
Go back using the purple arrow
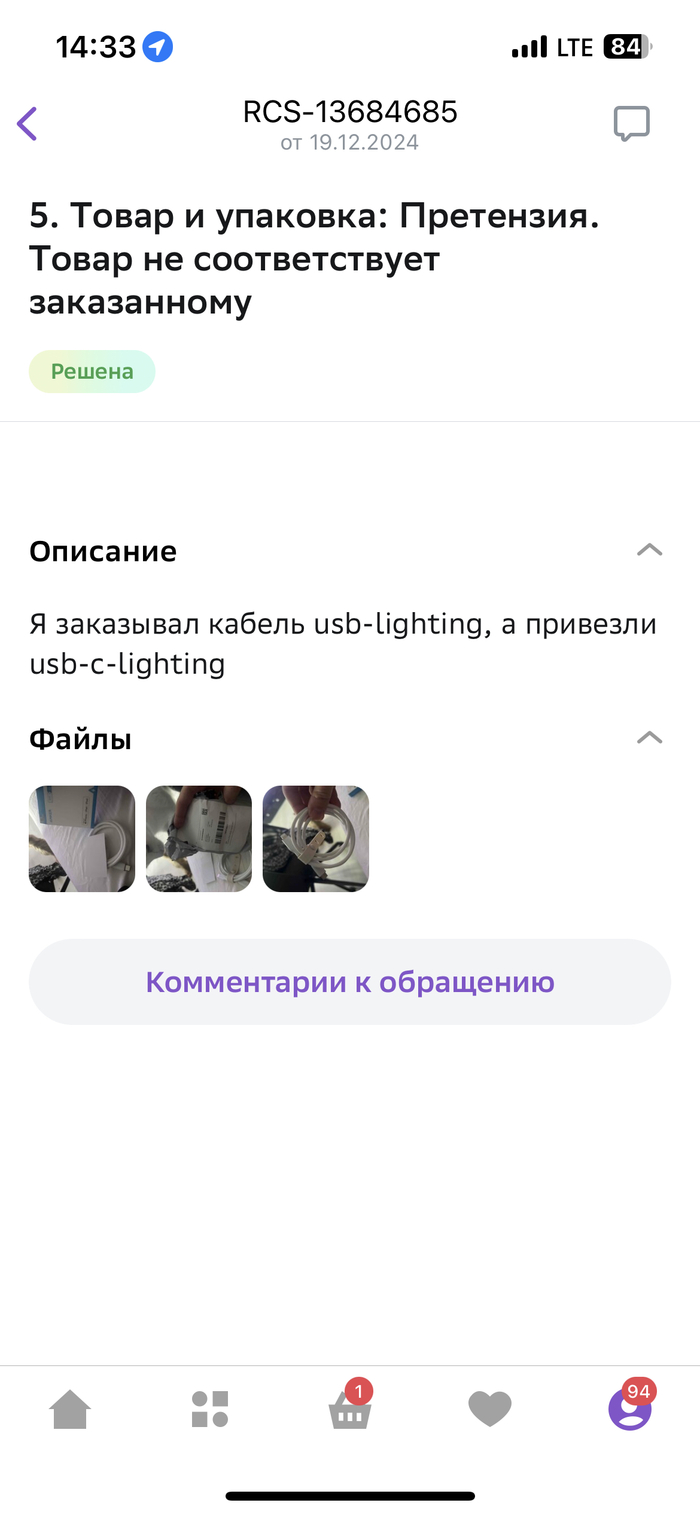(x=28, y=124)
